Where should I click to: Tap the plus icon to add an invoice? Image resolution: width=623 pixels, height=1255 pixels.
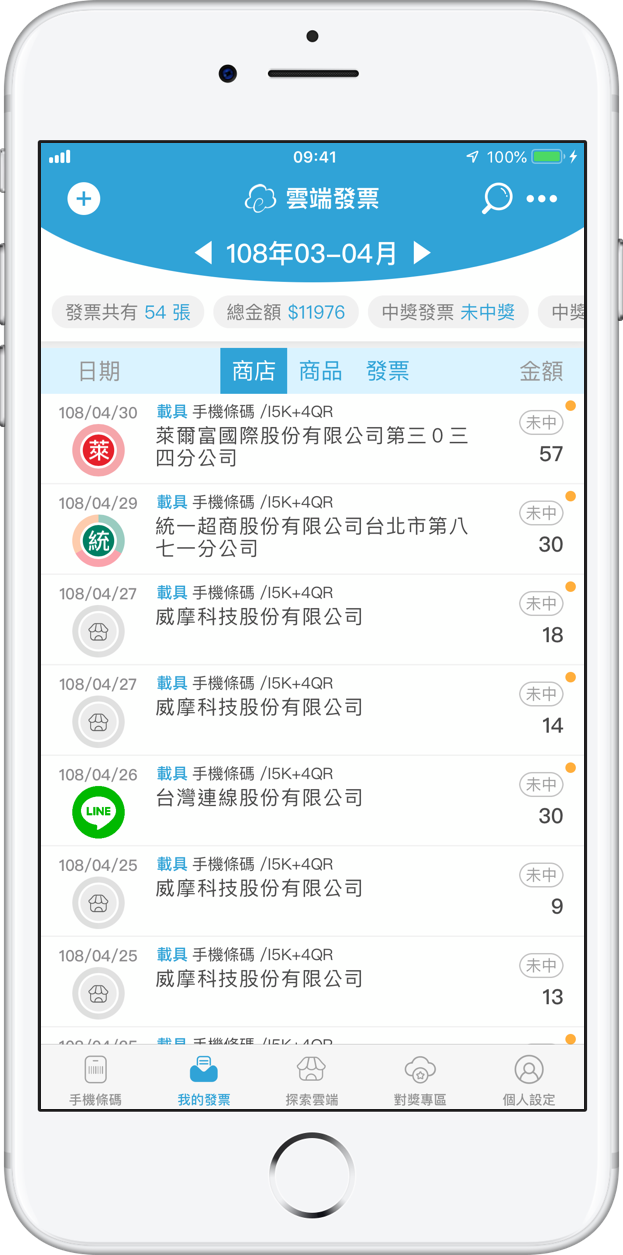click(84, 199)
